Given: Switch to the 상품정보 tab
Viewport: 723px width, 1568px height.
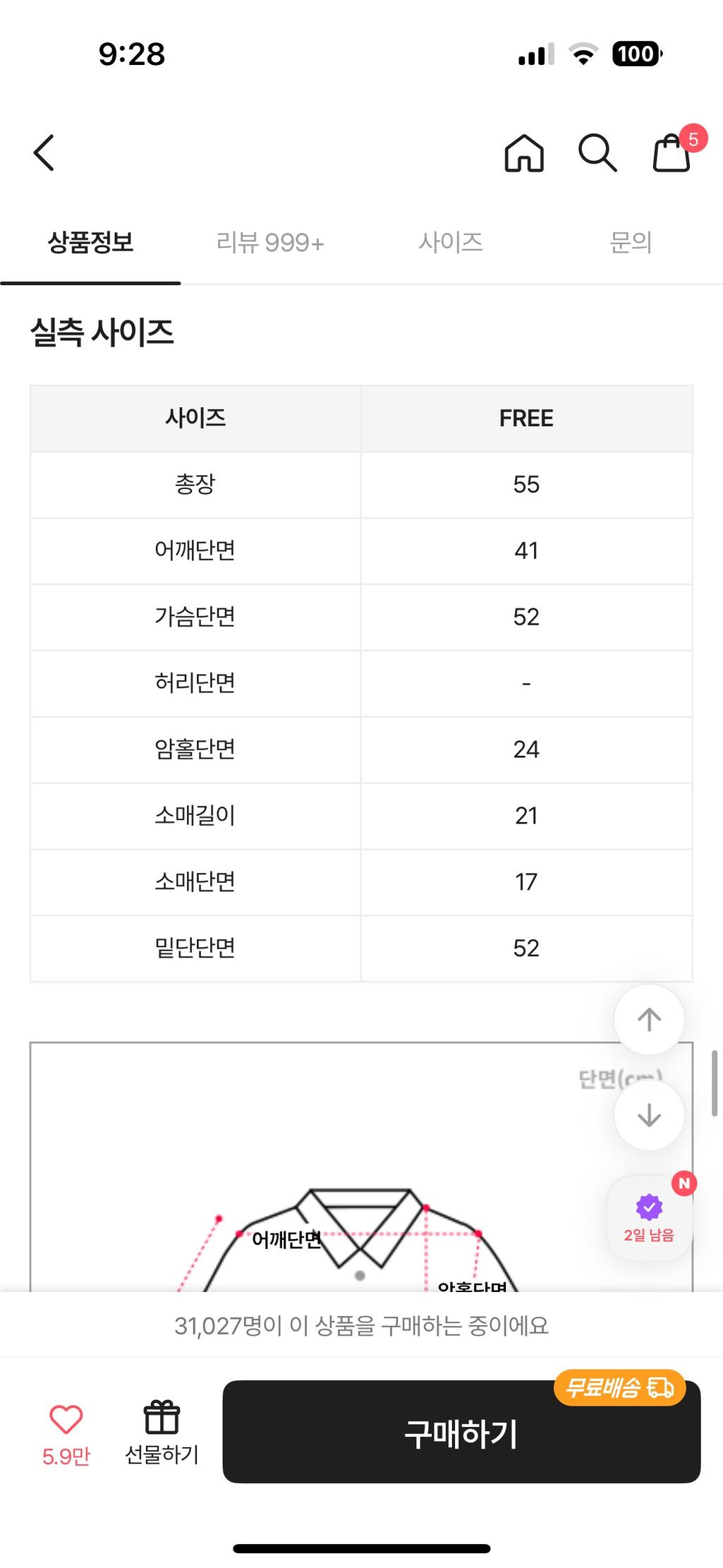Looking at the screenshot, I should 90,243.
